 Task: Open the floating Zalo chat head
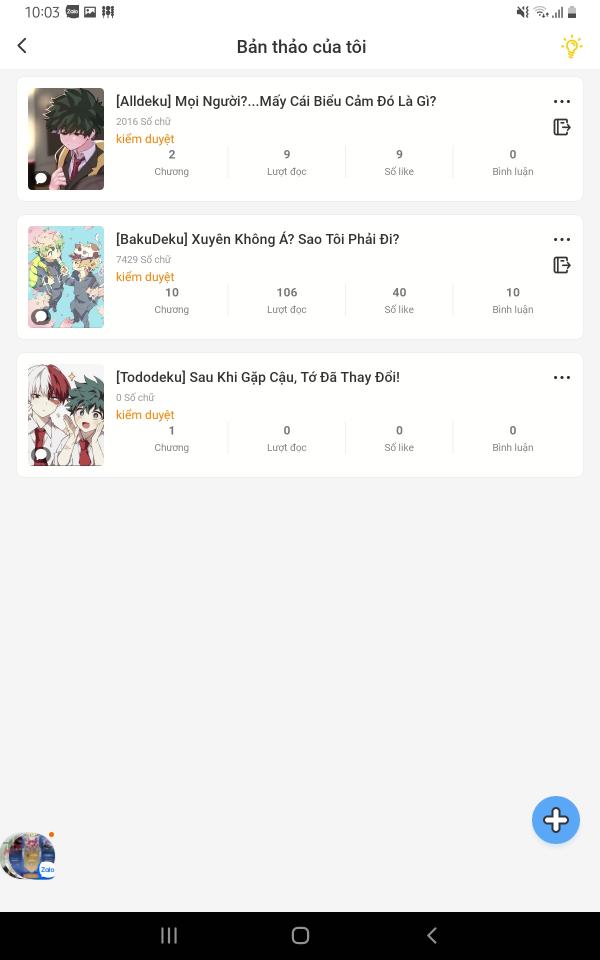pos(28,856)
